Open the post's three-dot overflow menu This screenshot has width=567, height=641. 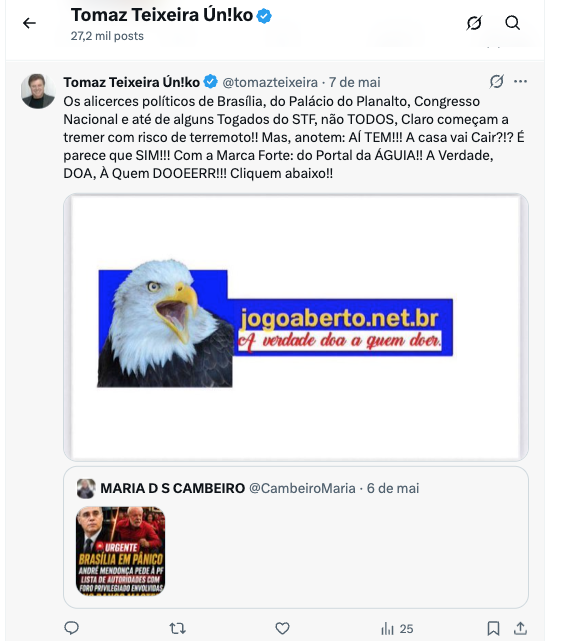[x=520, y=82]
